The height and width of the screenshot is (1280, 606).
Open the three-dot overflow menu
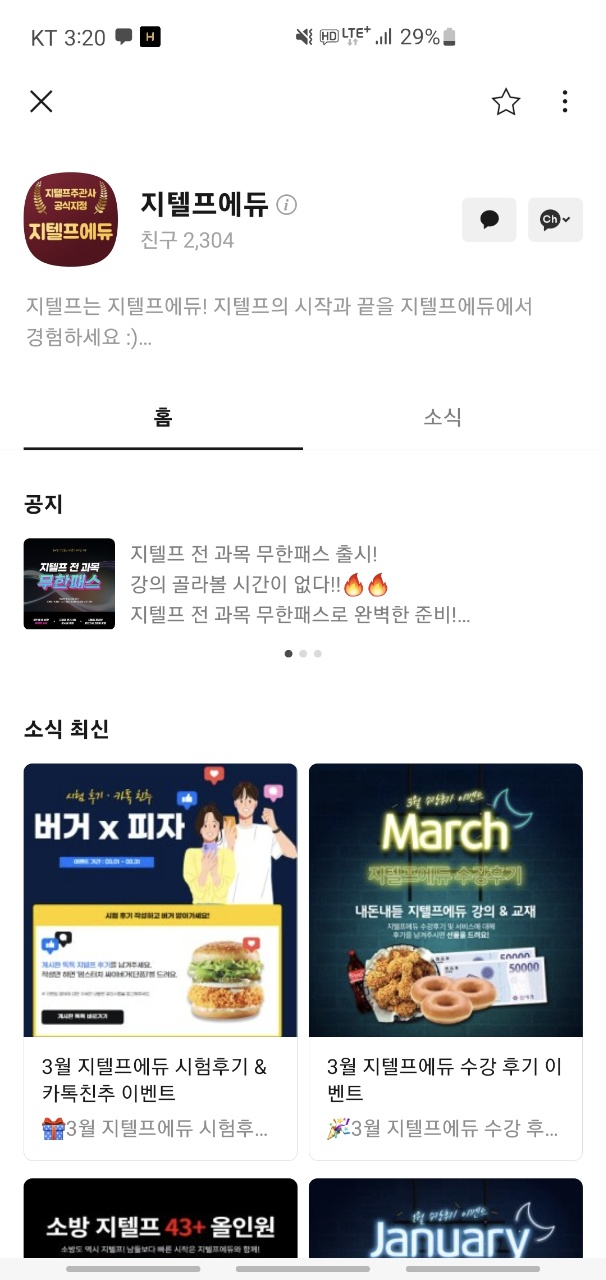(x=565, y=101)
